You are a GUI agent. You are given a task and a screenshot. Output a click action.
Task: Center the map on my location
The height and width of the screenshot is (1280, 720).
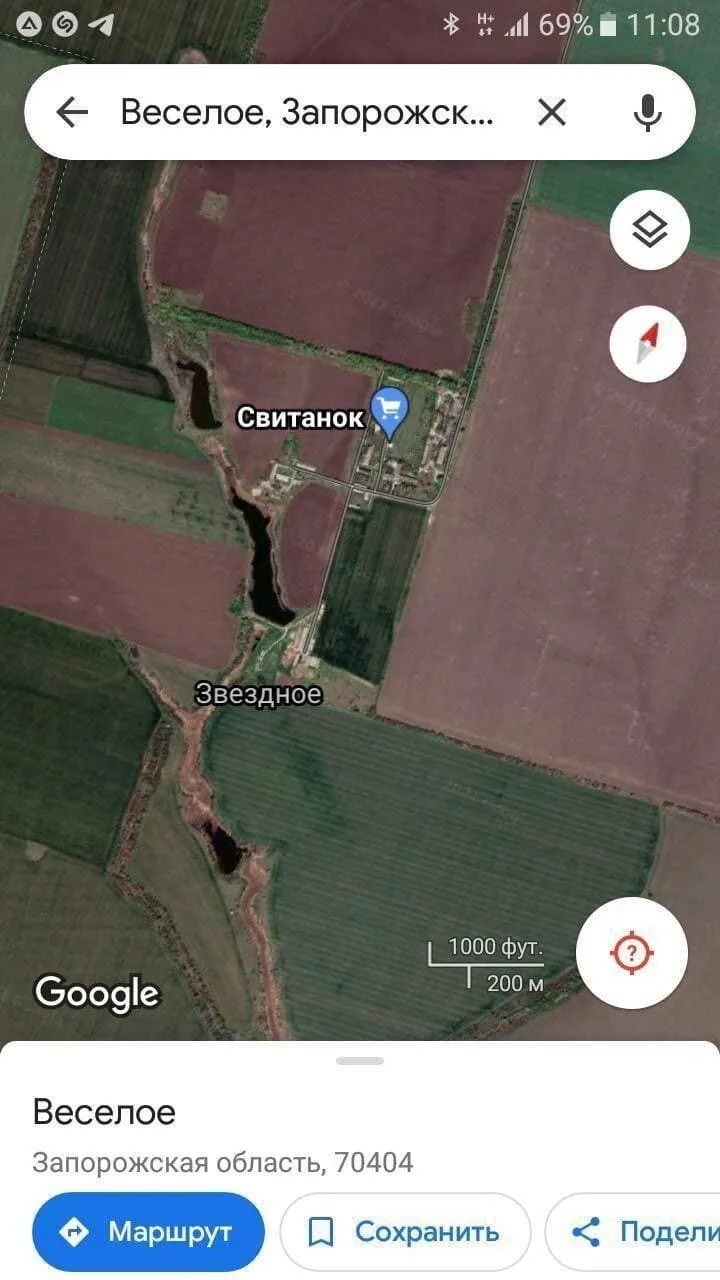(x=632, y=952)
